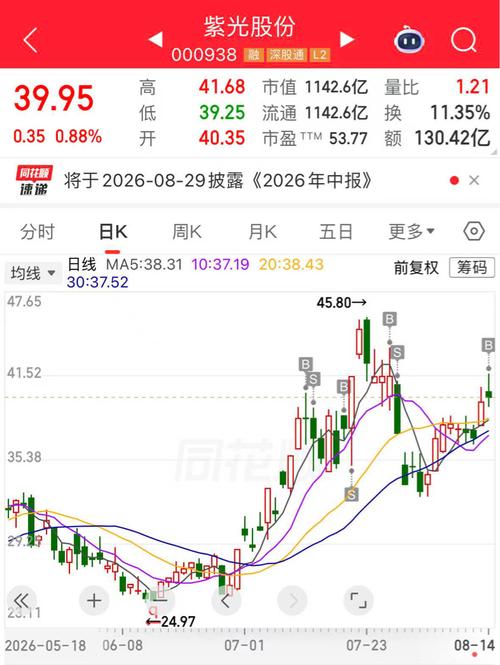The width and height of the screenshot is (500, 665).
Task: Open the 筹码 chip distribution
Action: click(x=472, y=268)
